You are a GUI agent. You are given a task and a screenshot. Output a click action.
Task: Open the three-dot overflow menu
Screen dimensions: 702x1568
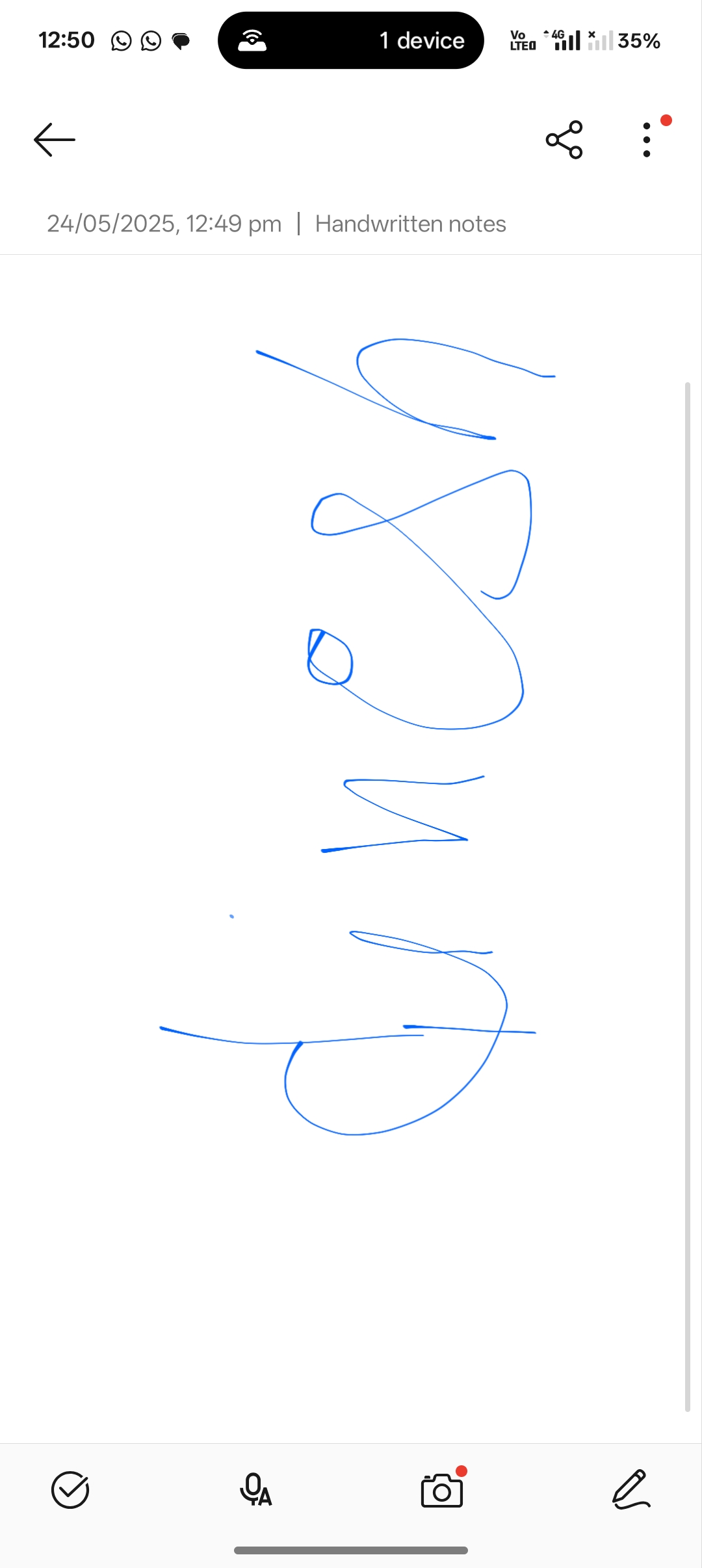(646, 140)
